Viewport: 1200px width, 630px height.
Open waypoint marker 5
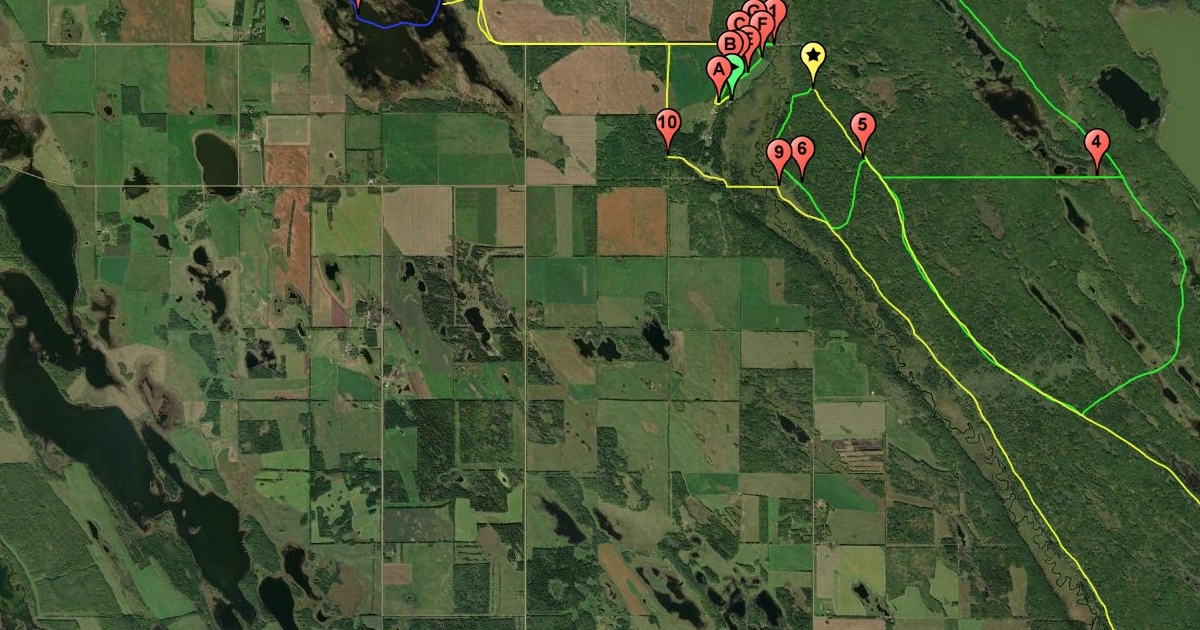863,127
